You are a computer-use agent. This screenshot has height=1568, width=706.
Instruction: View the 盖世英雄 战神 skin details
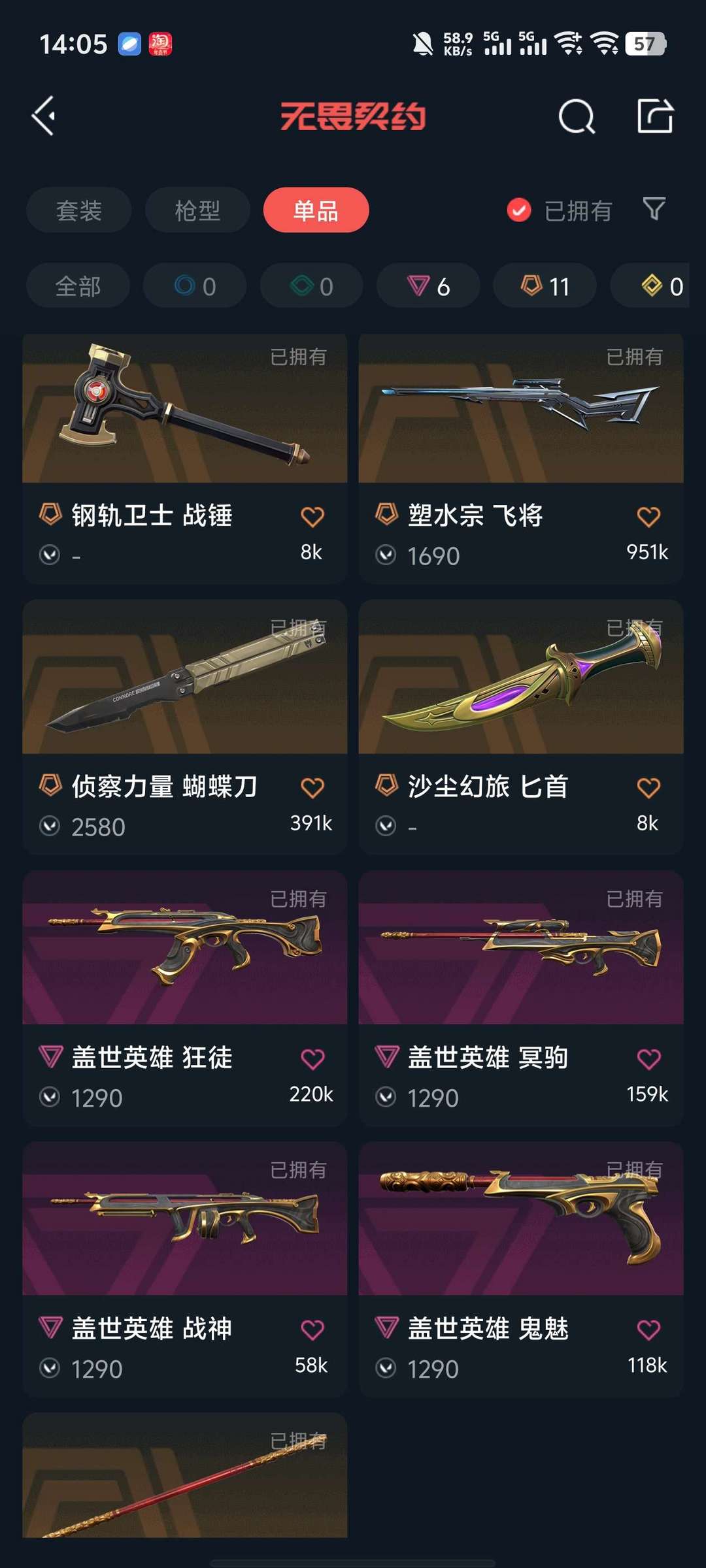coord(184,1269)
